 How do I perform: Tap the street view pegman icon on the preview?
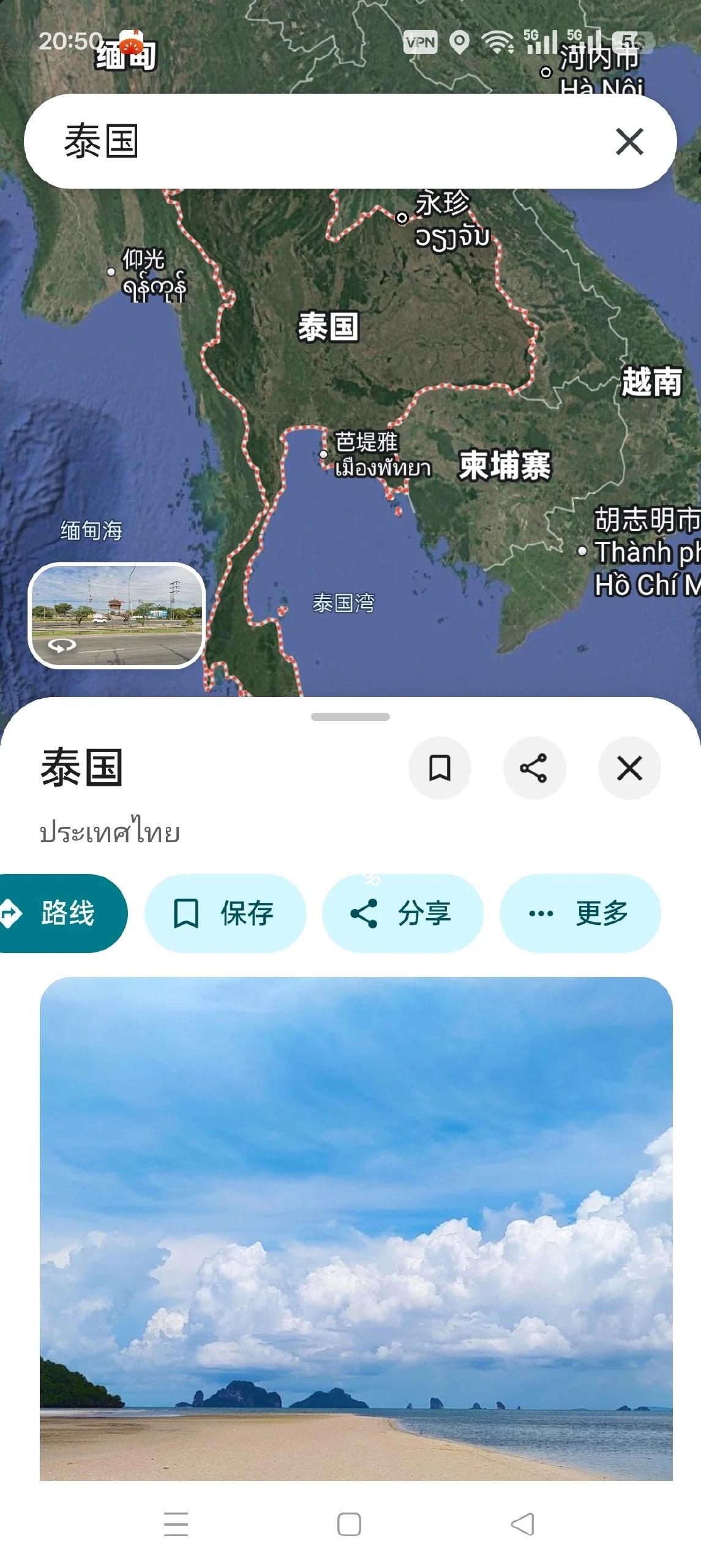61,644
